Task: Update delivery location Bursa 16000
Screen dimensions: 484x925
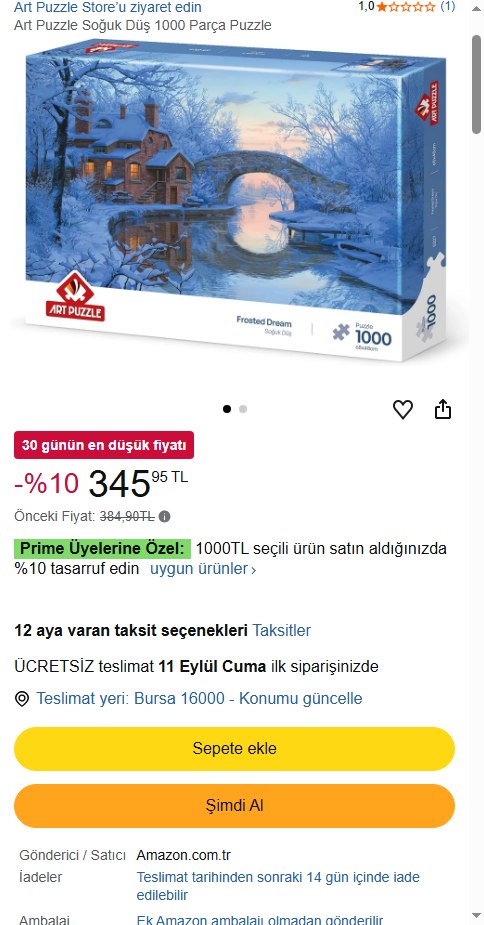Action: (199, 699)
